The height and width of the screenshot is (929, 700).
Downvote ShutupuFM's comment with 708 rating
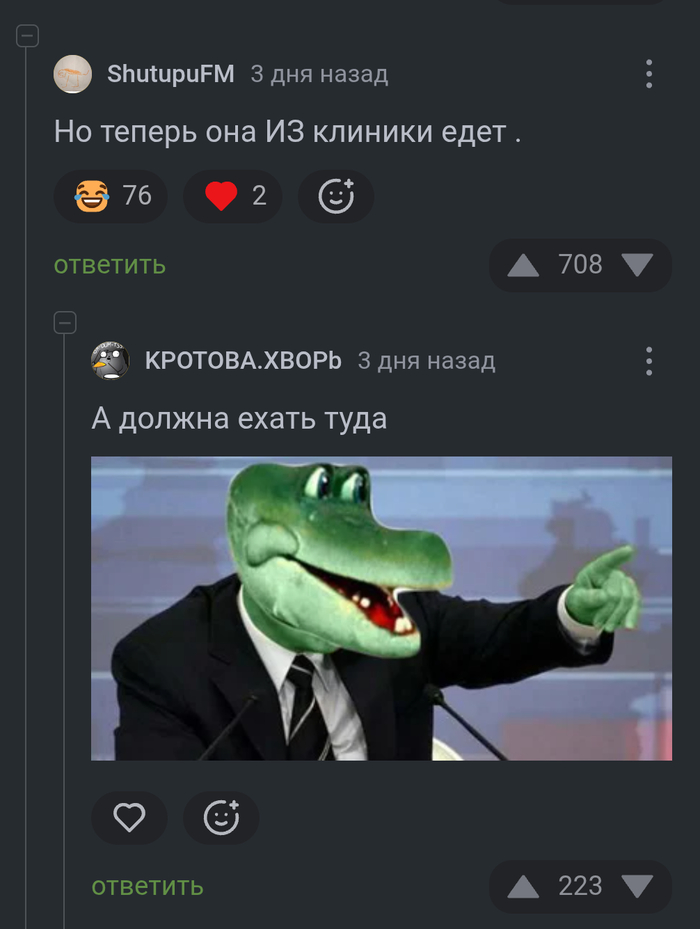[637, 265]
